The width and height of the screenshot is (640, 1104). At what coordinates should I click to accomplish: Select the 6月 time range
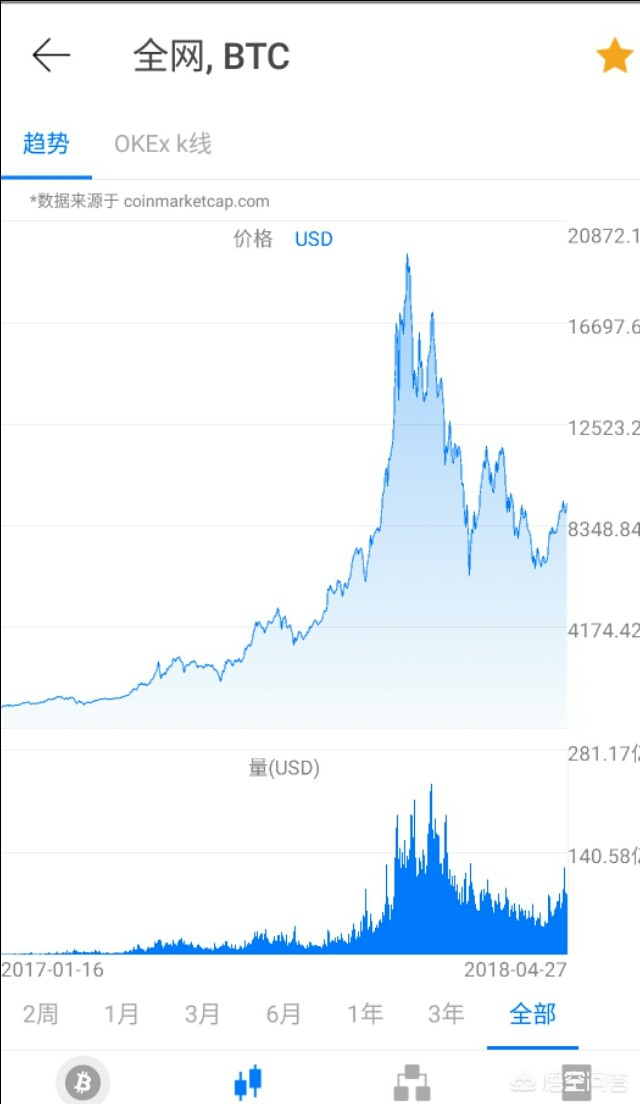[x=283, y=1014]
